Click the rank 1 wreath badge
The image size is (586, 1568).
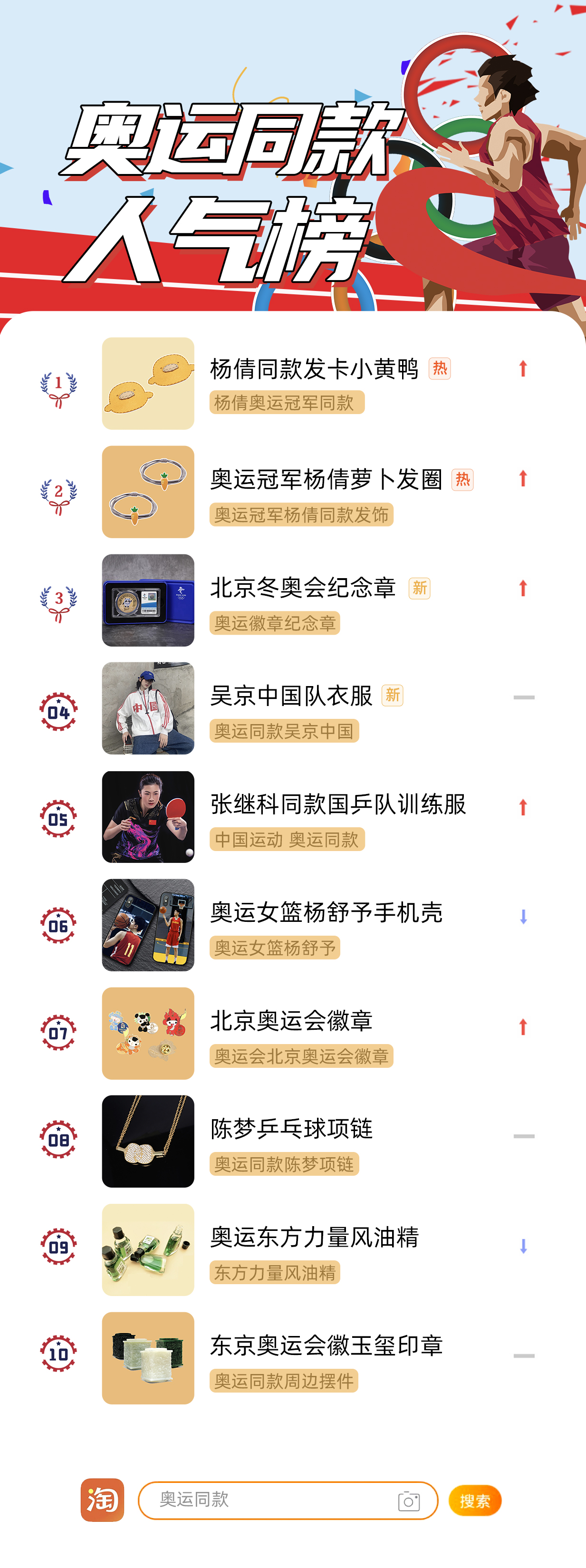tap(58, 389)
